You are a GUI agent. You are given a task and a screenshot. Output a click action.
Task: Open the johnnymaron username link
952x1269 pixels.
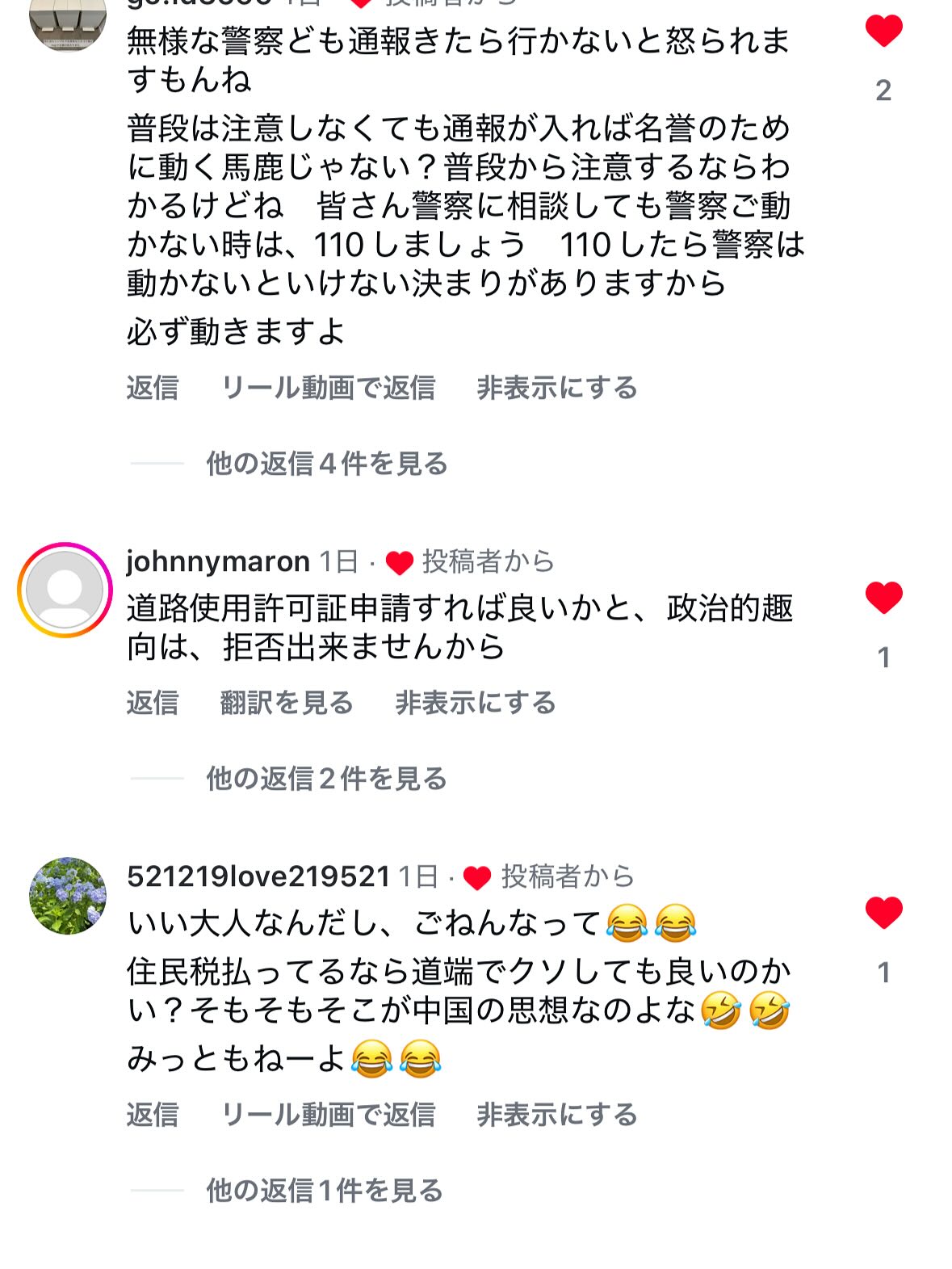click(x=218, y=561)
